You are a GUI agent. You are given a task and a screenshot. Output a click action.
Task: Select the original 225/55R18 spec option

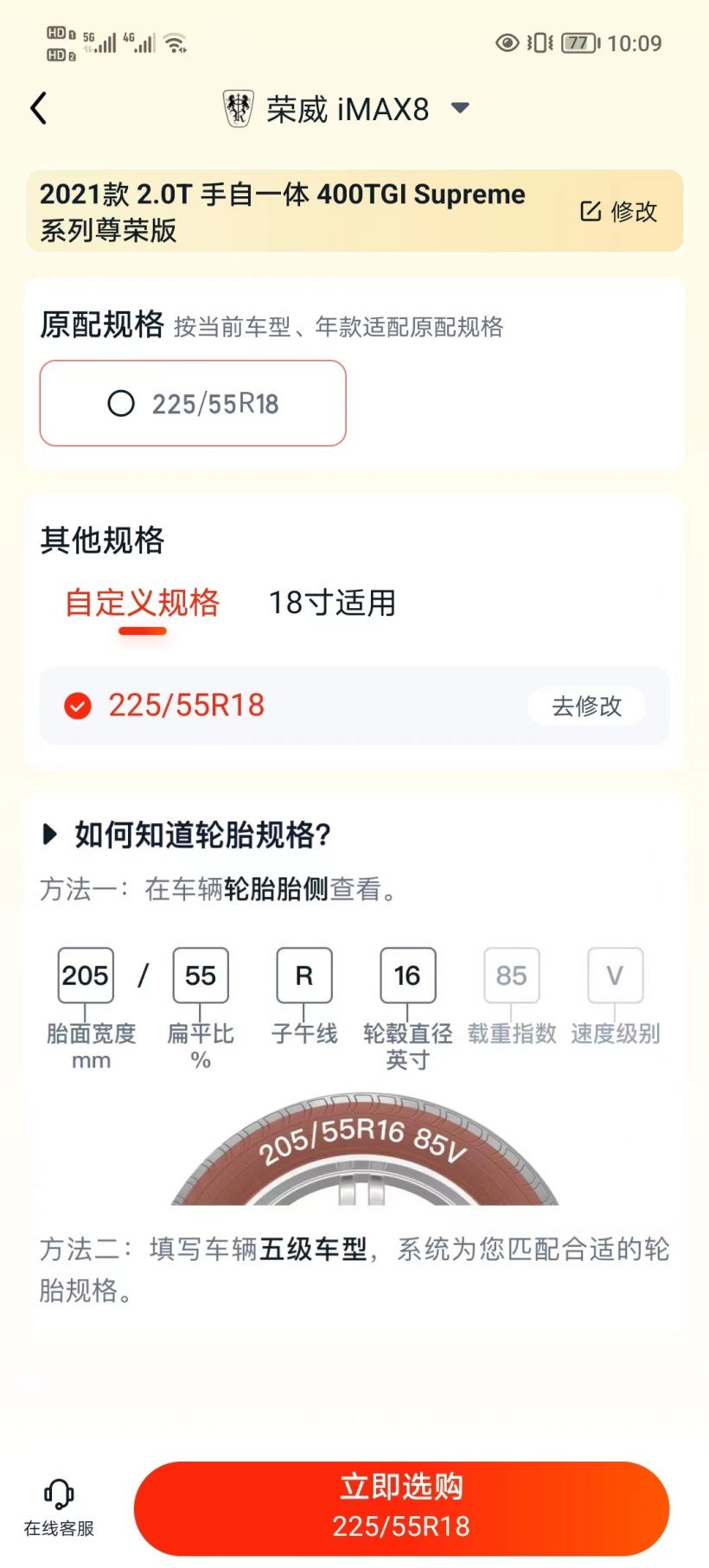[193, 403]
